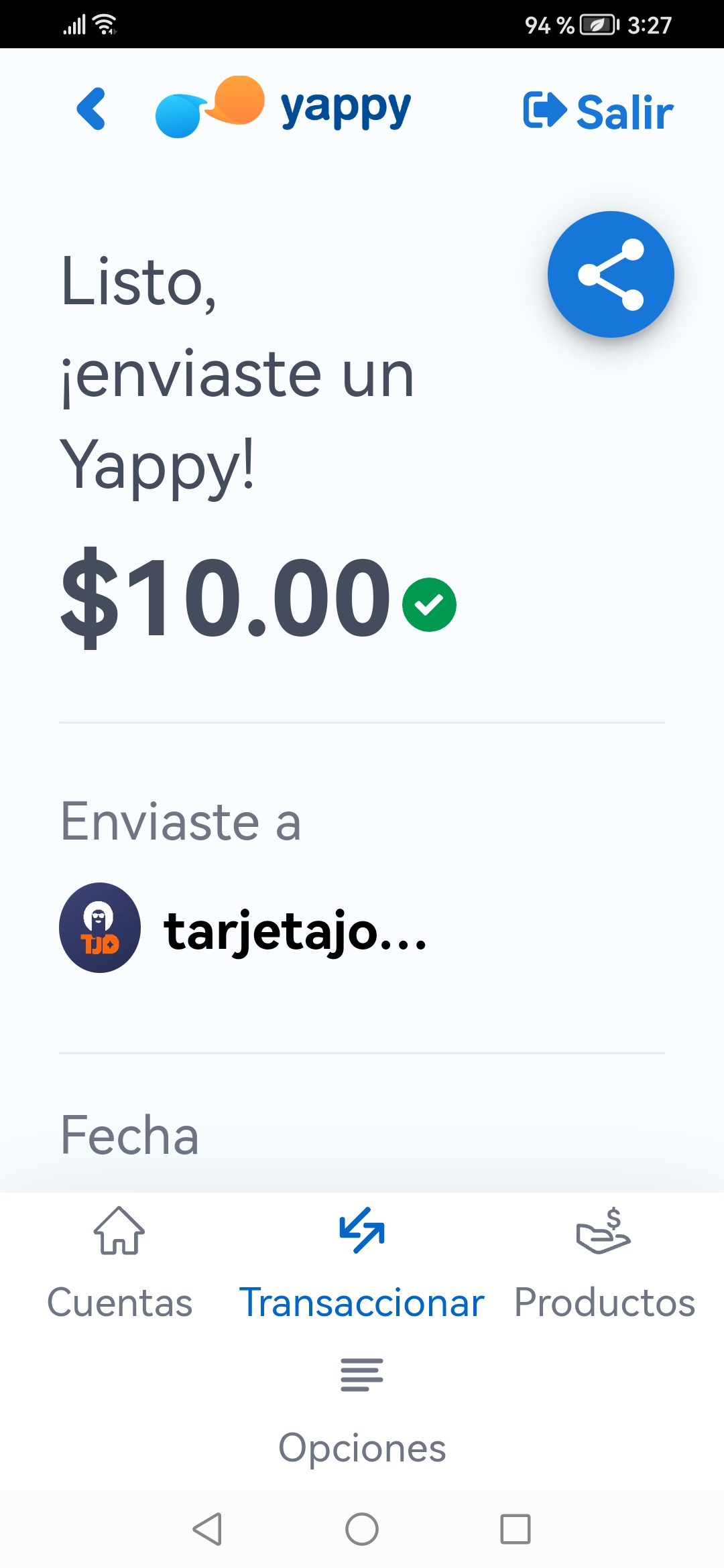Image resolution: width=724 pixels, height=1568 pixels.
Task: Tap Salir to log out
Action: 598,111
